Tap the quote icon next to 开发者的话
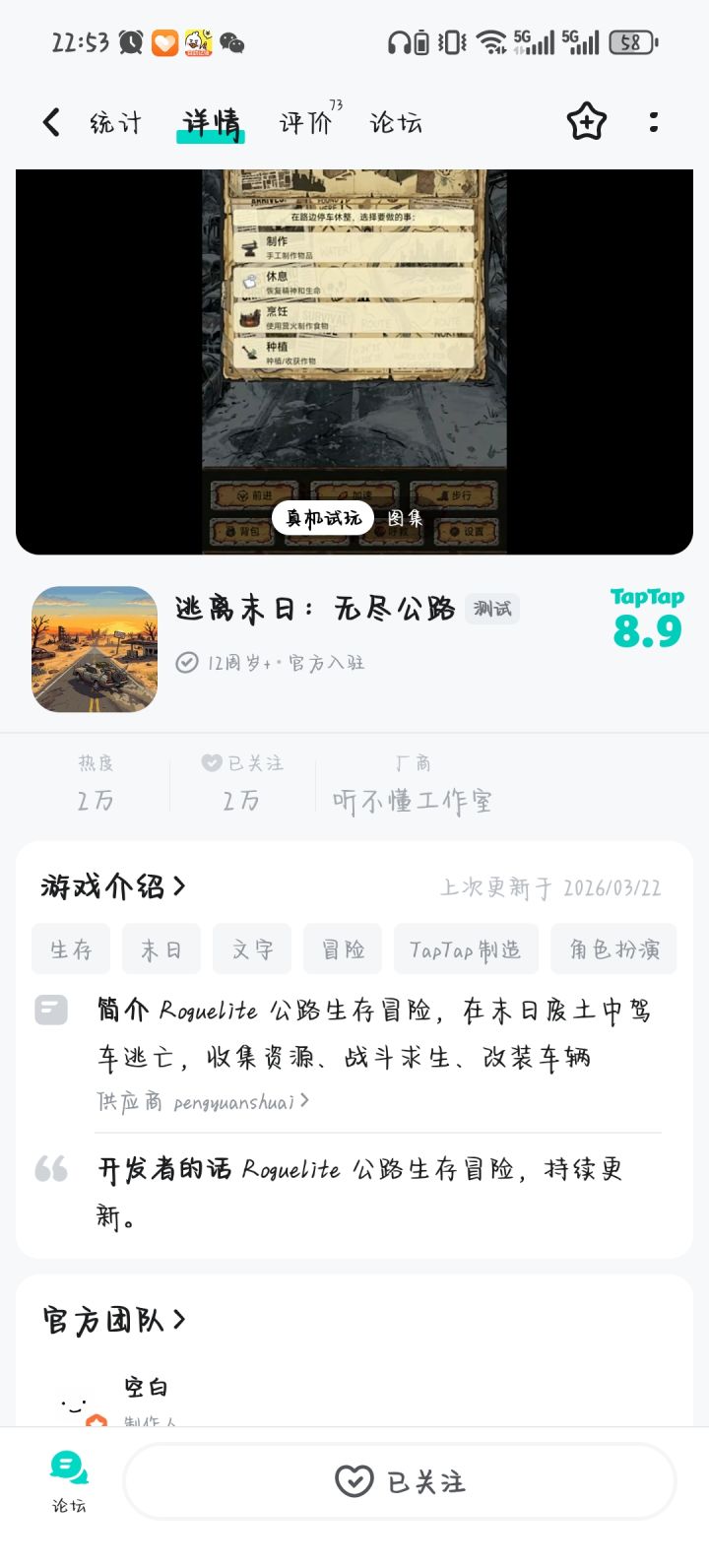The height and width of the screenshot is (1568, 709). point(51,1169)
